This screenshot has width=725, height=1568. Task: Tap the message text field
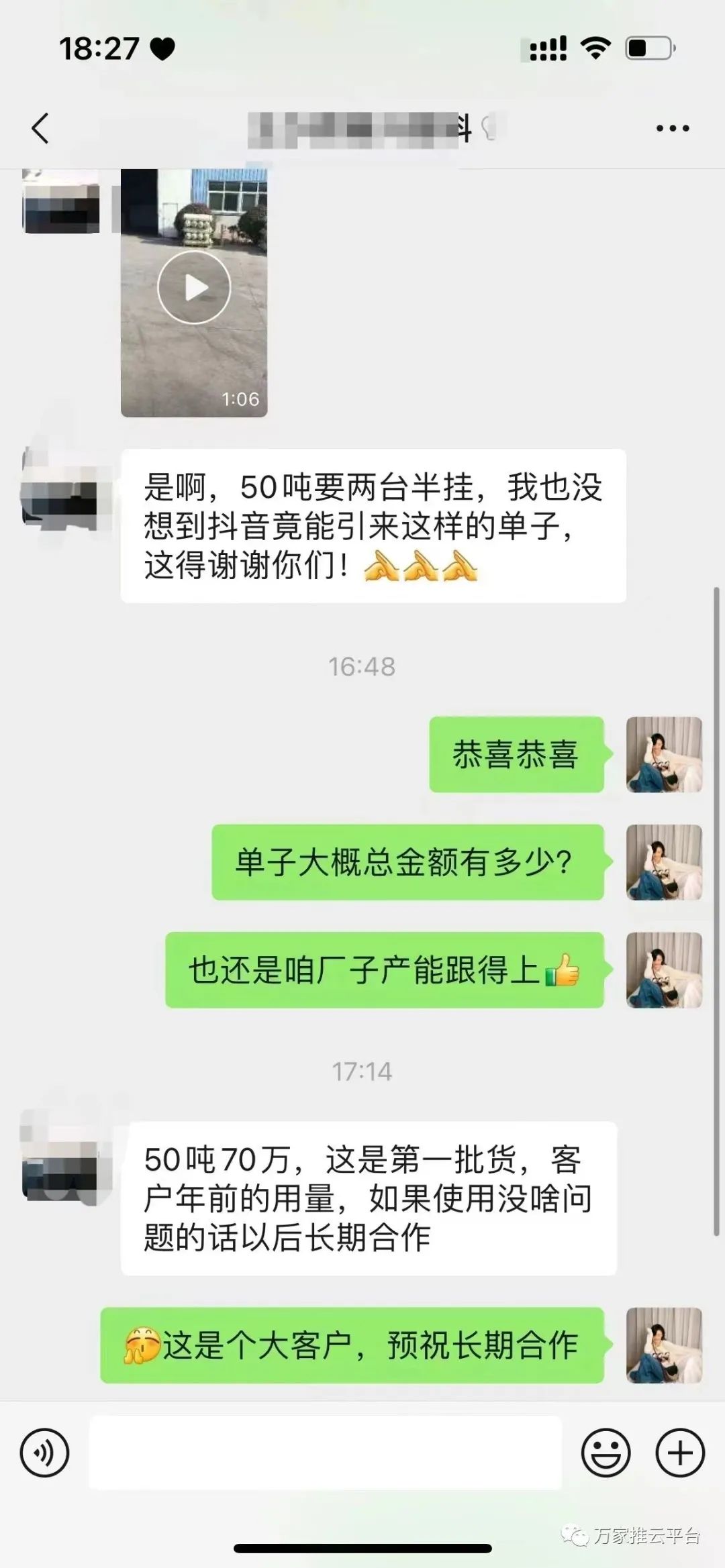pos(325,1453)
